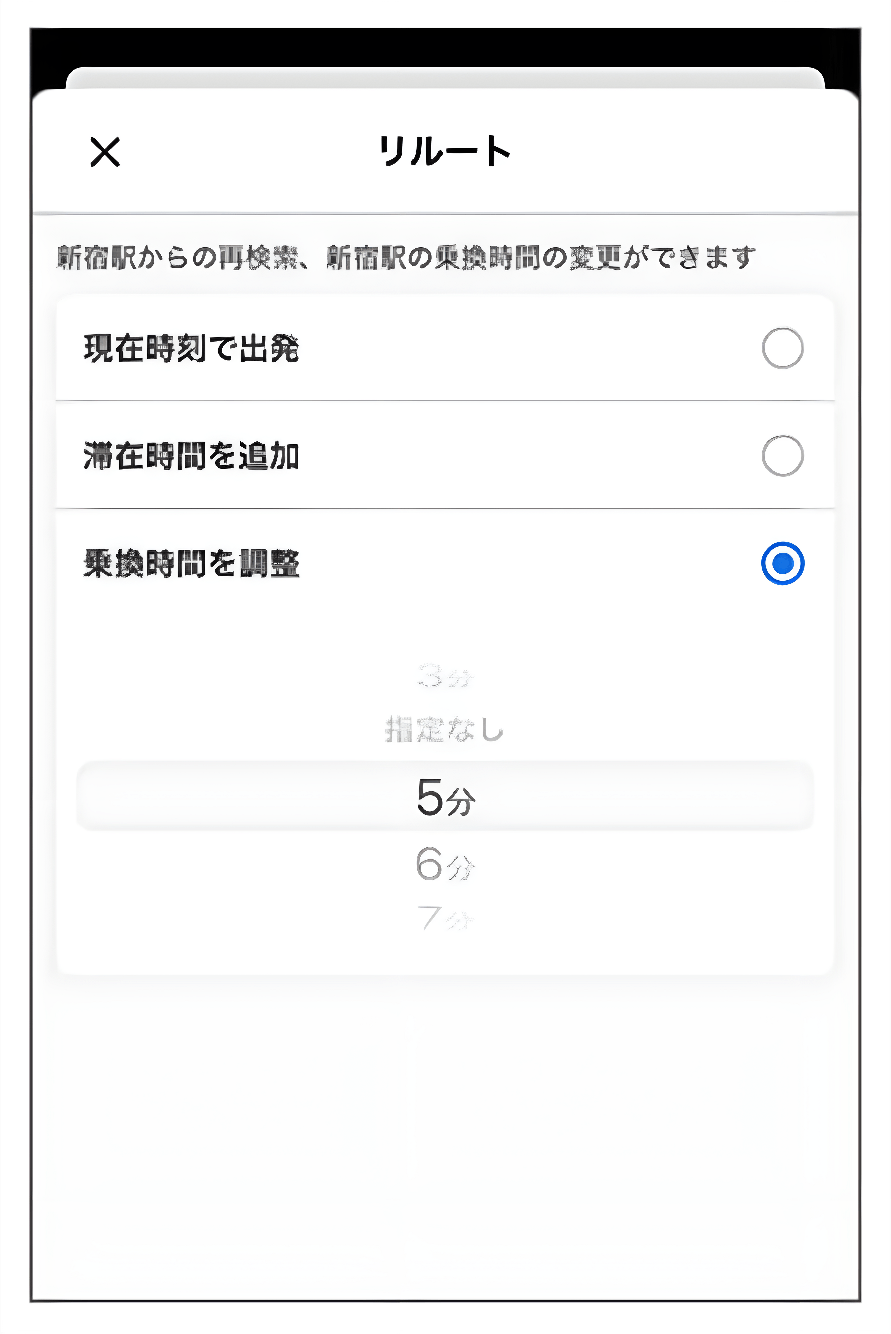Viewport: 891px width, 1334px height.
Task: Pick 指定なし in the time picker
Action: [x=444, y=731]
